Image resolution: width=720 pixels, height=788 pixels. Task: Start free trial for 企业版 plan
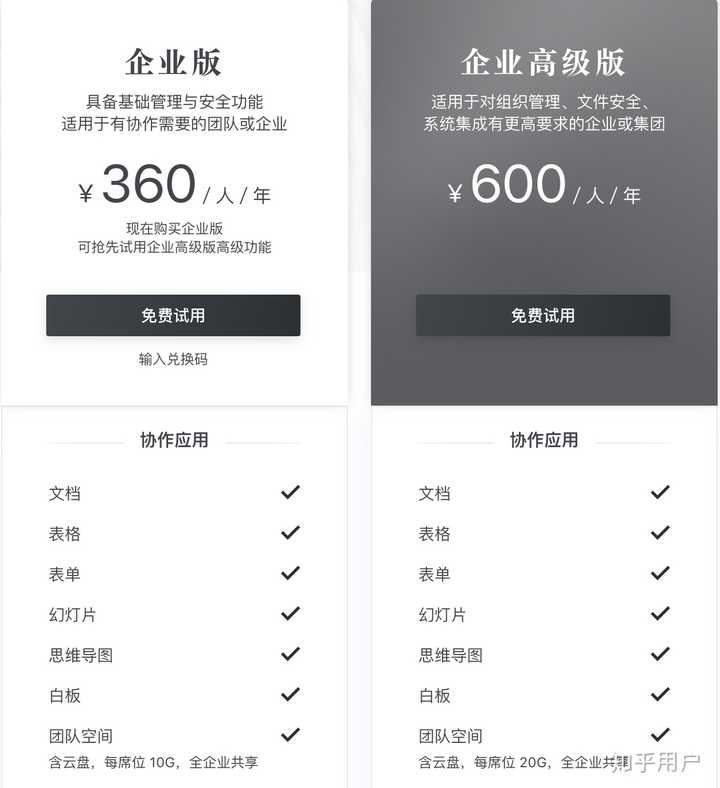click(x=173, y=315)
